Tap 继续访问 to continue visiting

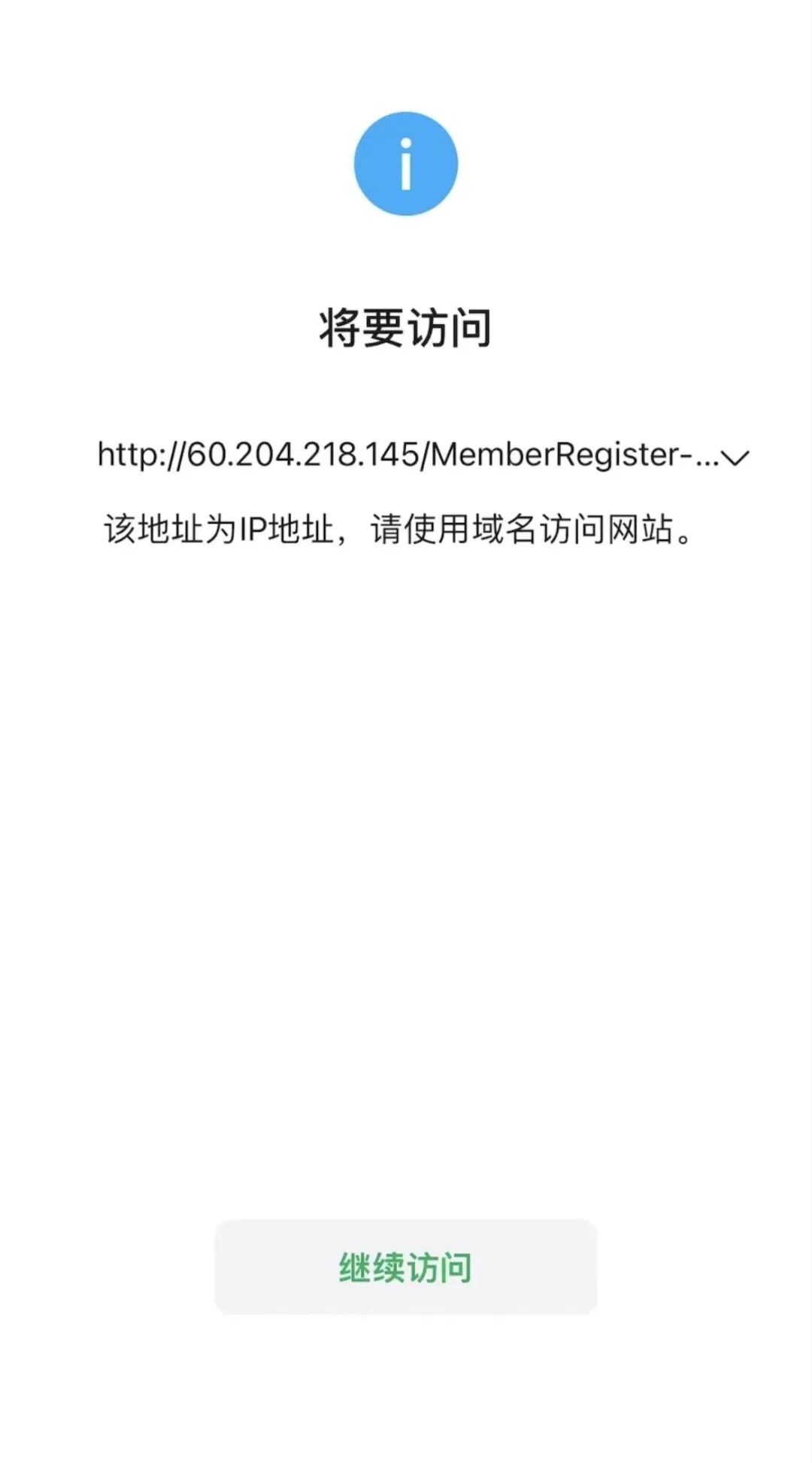click(406, 1267)
